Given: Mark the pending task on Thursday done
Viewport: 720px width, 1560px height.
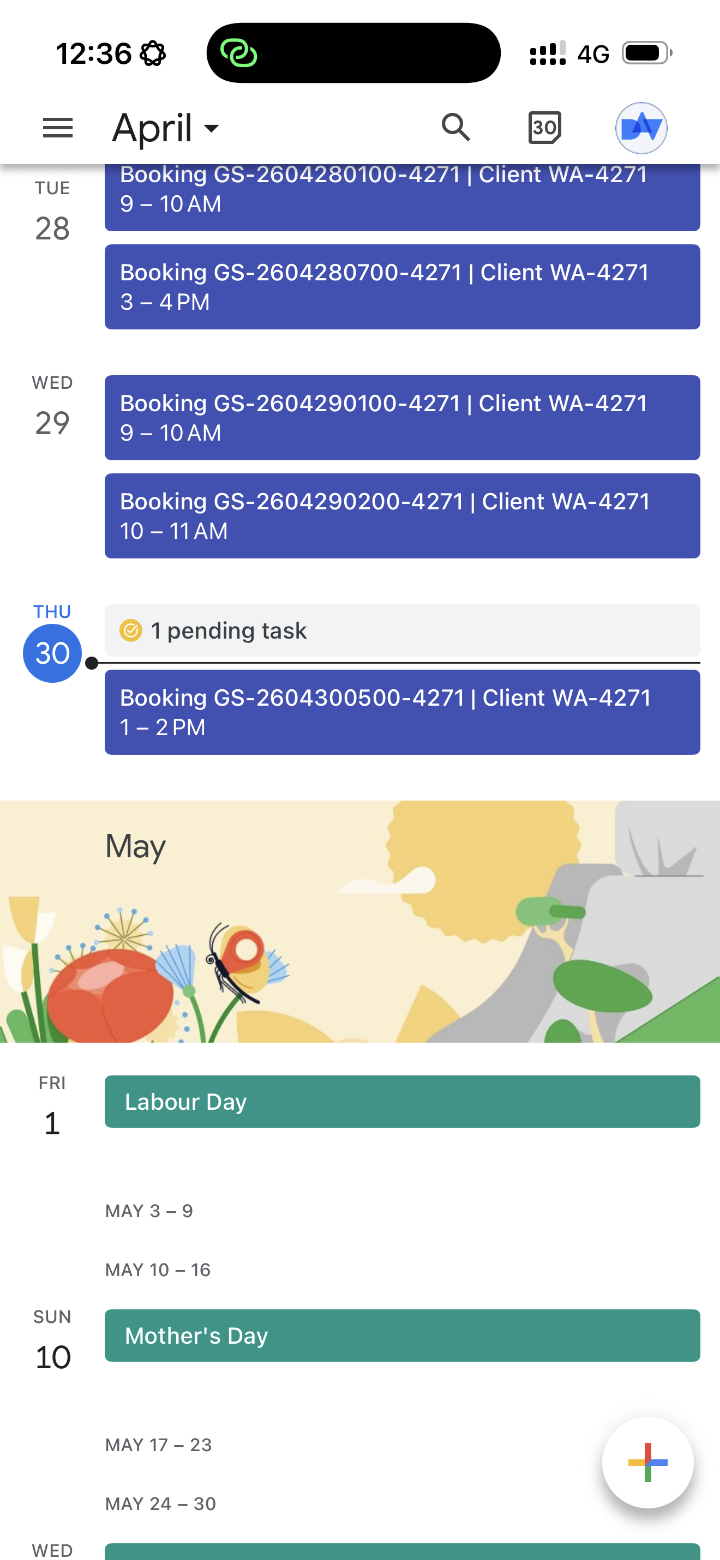Looking at the screenshot, I should click(130, 630).
